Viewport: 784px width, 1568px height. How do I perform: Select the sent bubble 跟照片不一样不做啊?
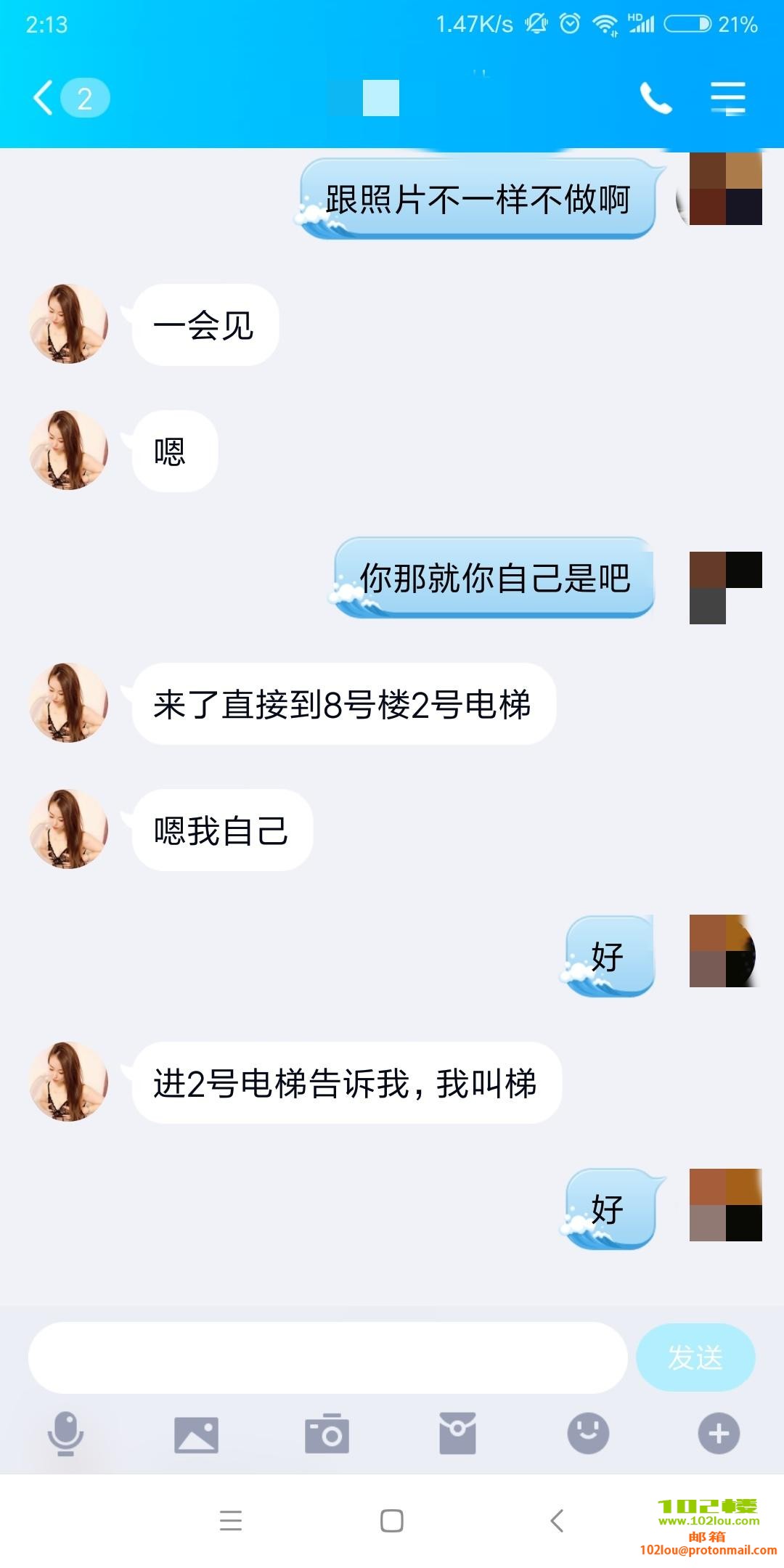click(x=479, y=196)
